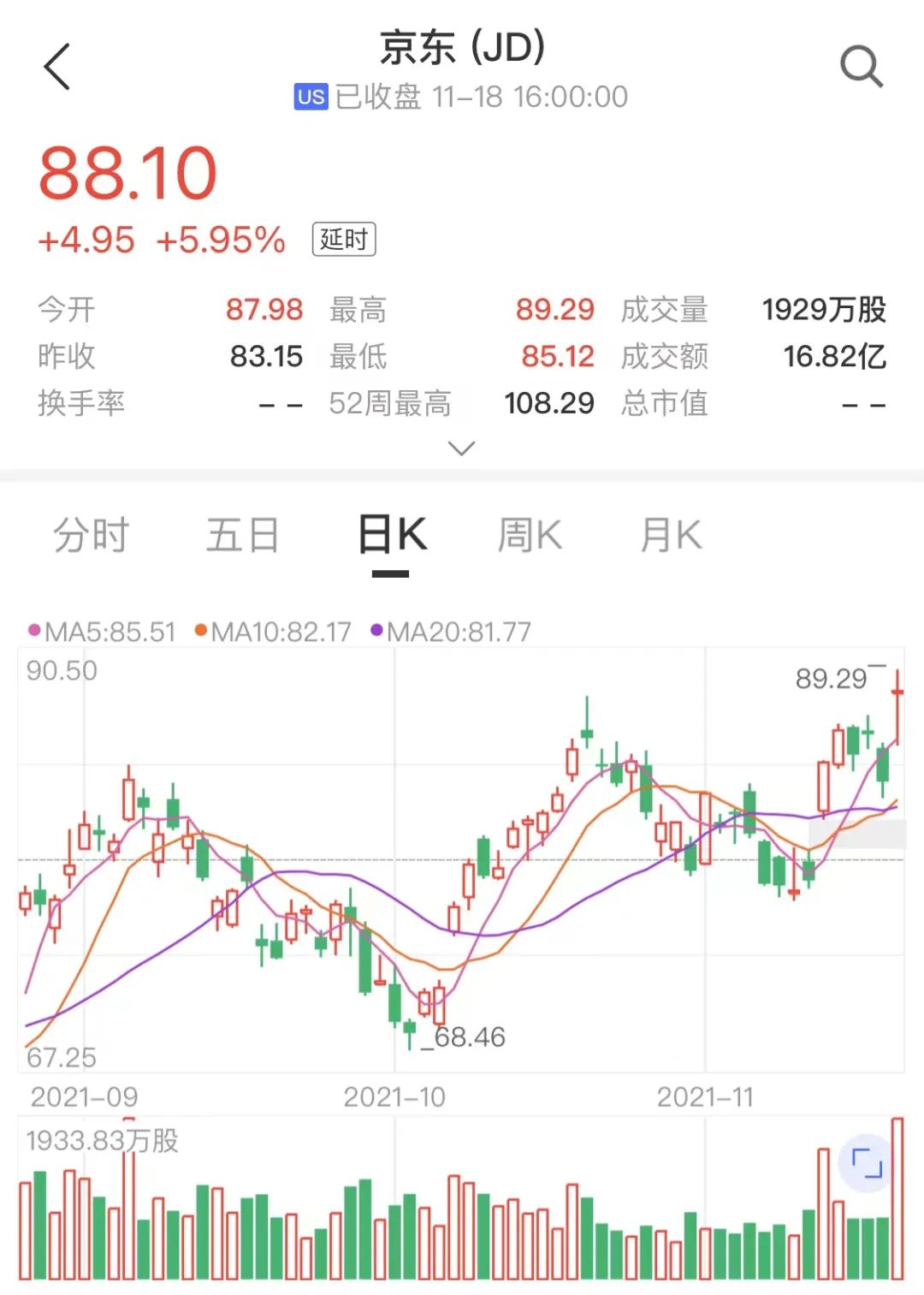Expand more quote details chevron

tap(461, 448)
